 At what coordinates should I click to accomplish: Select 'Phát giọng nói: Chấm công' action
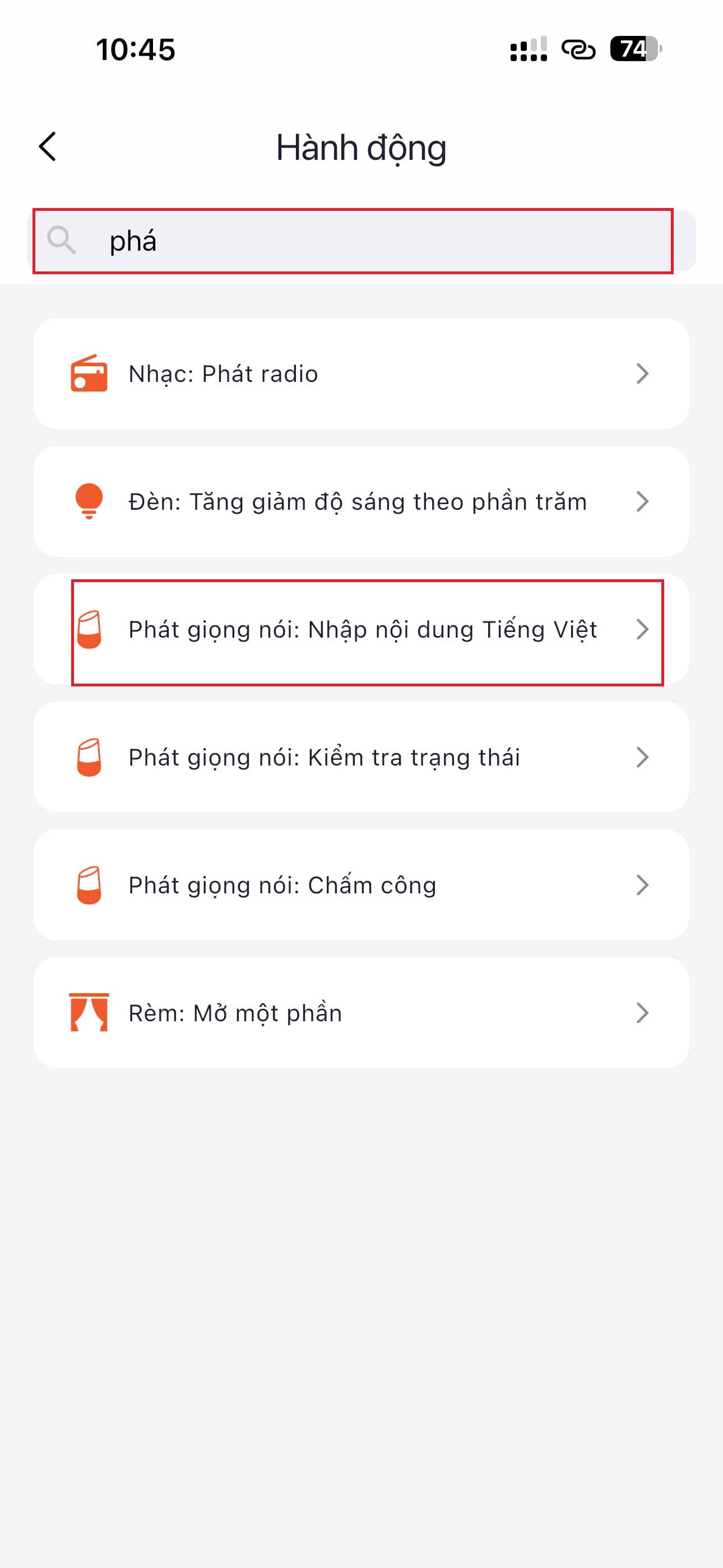tap(361, 885)
